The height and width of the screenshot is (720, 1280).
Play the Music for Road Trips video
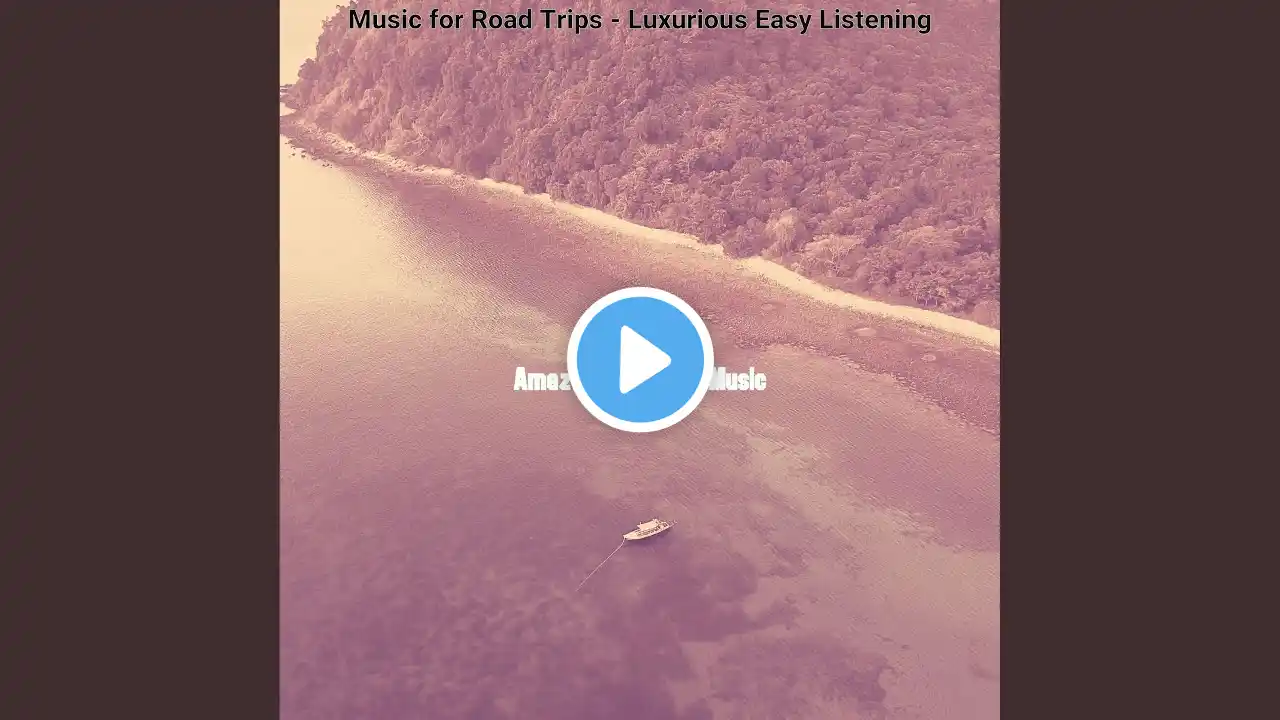tap(640, 360)
